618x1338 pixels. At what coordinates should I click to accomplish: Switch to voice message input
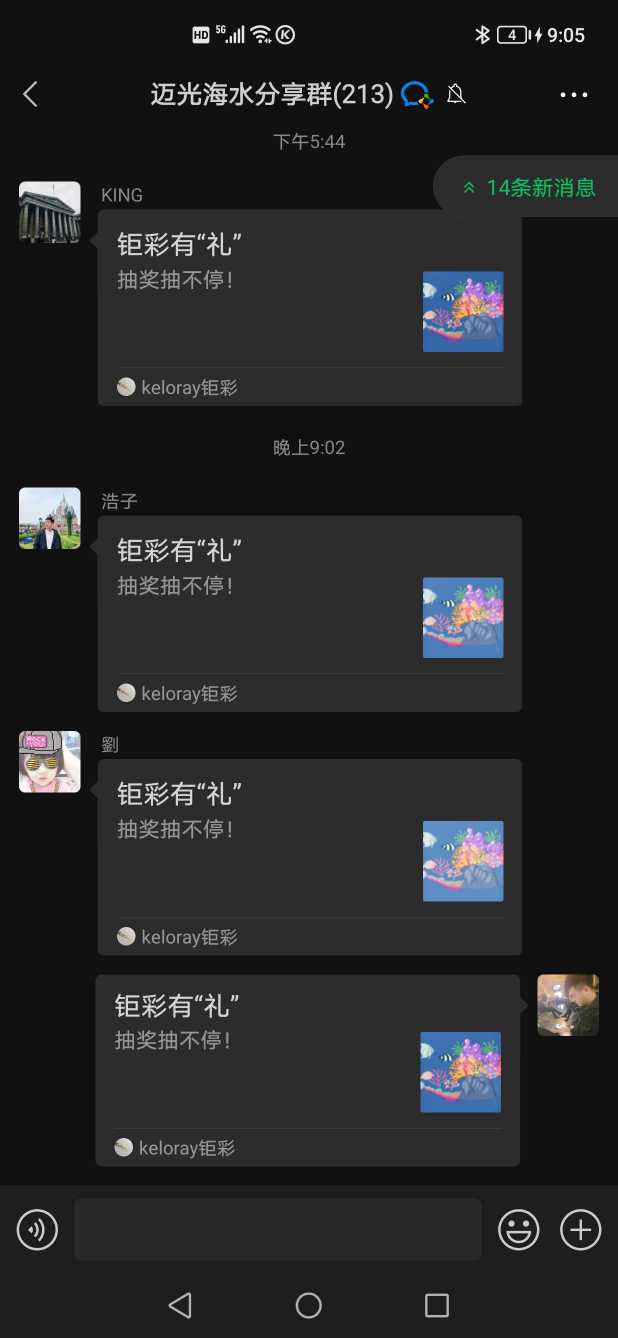point(37,1229)
